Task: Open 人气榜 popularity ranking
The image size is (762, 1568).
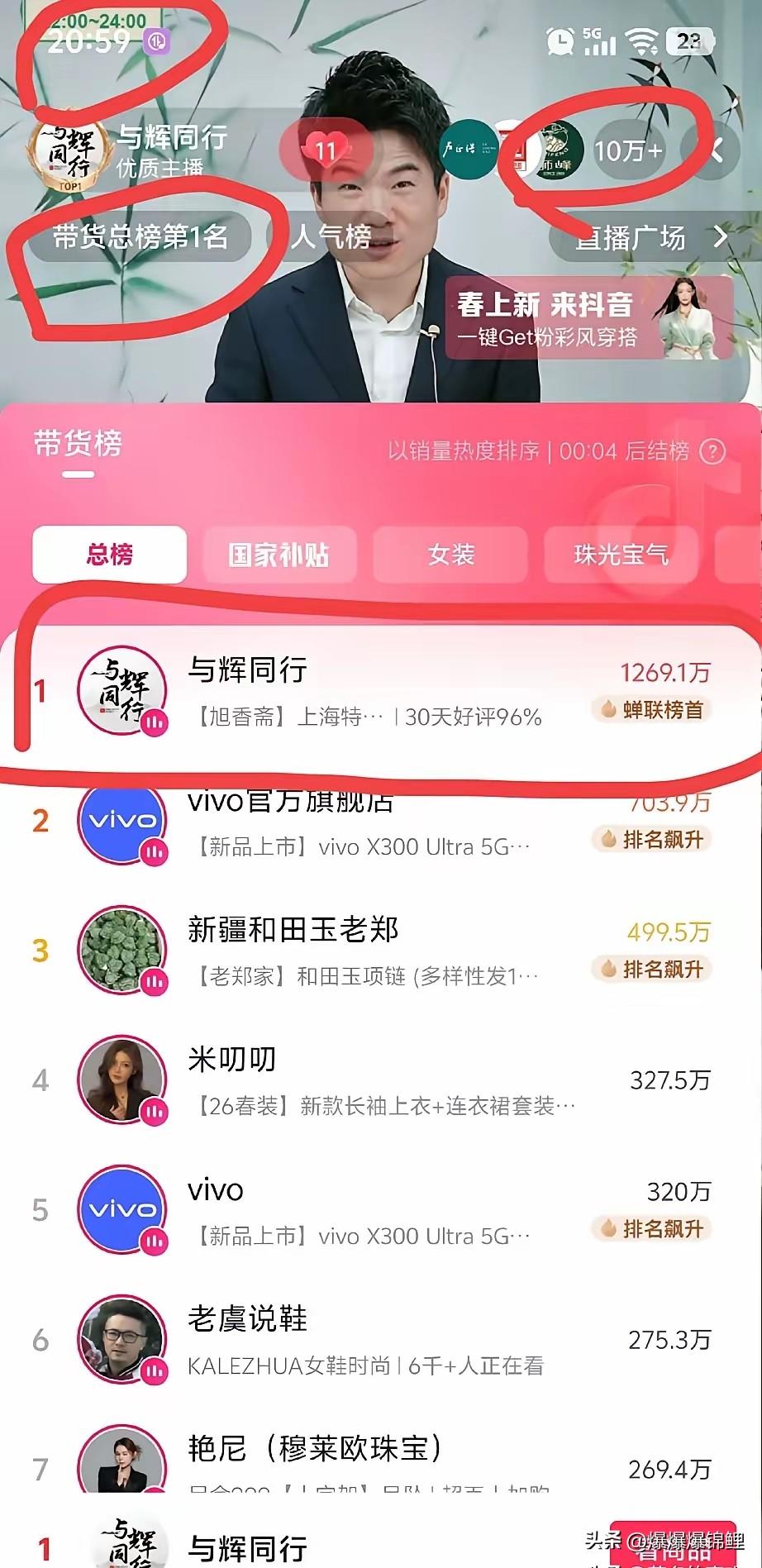Action: 334,239
